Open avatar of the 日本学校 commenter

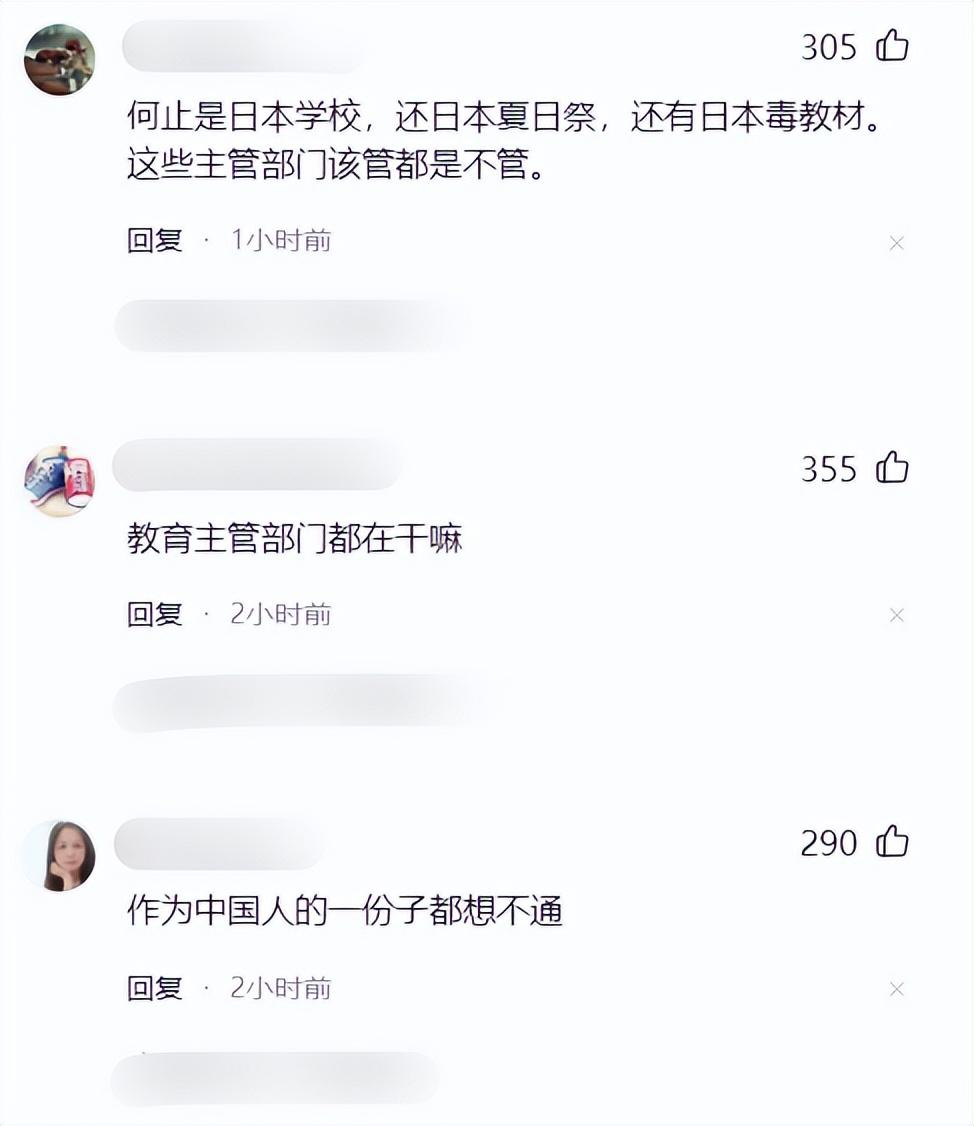(x=59, y=59)
